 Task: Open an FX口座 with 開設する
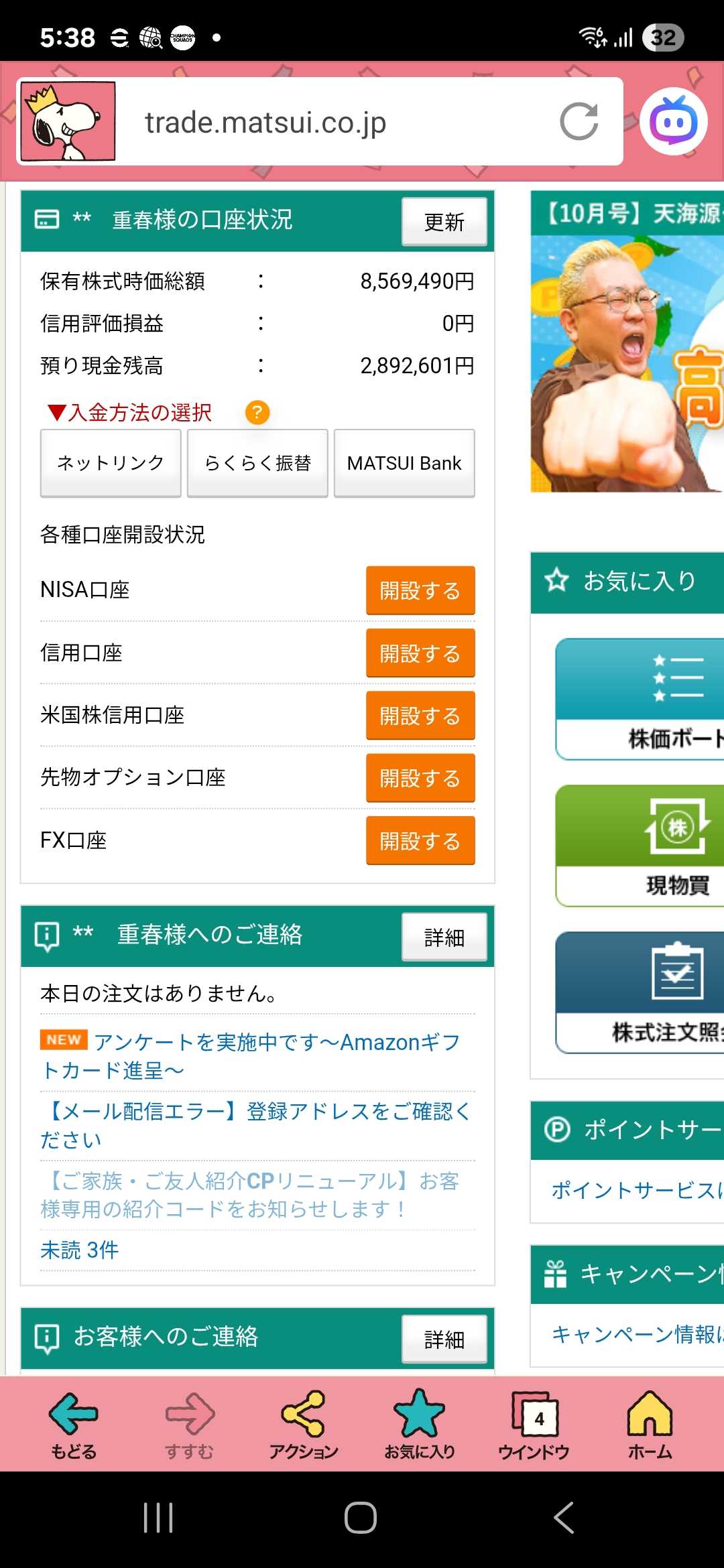point(420,840)
